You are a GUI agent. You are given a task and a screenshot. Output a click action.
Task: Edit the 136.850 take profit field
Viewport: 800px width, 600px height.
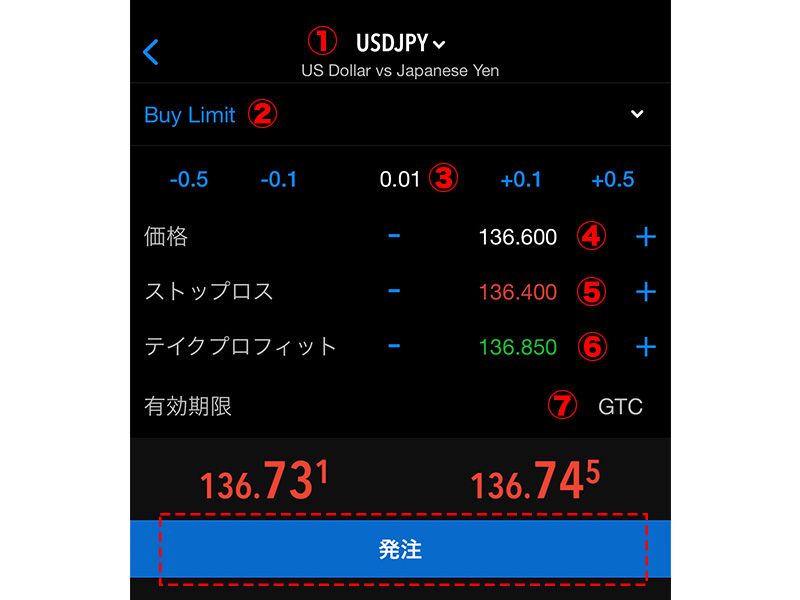517,347
